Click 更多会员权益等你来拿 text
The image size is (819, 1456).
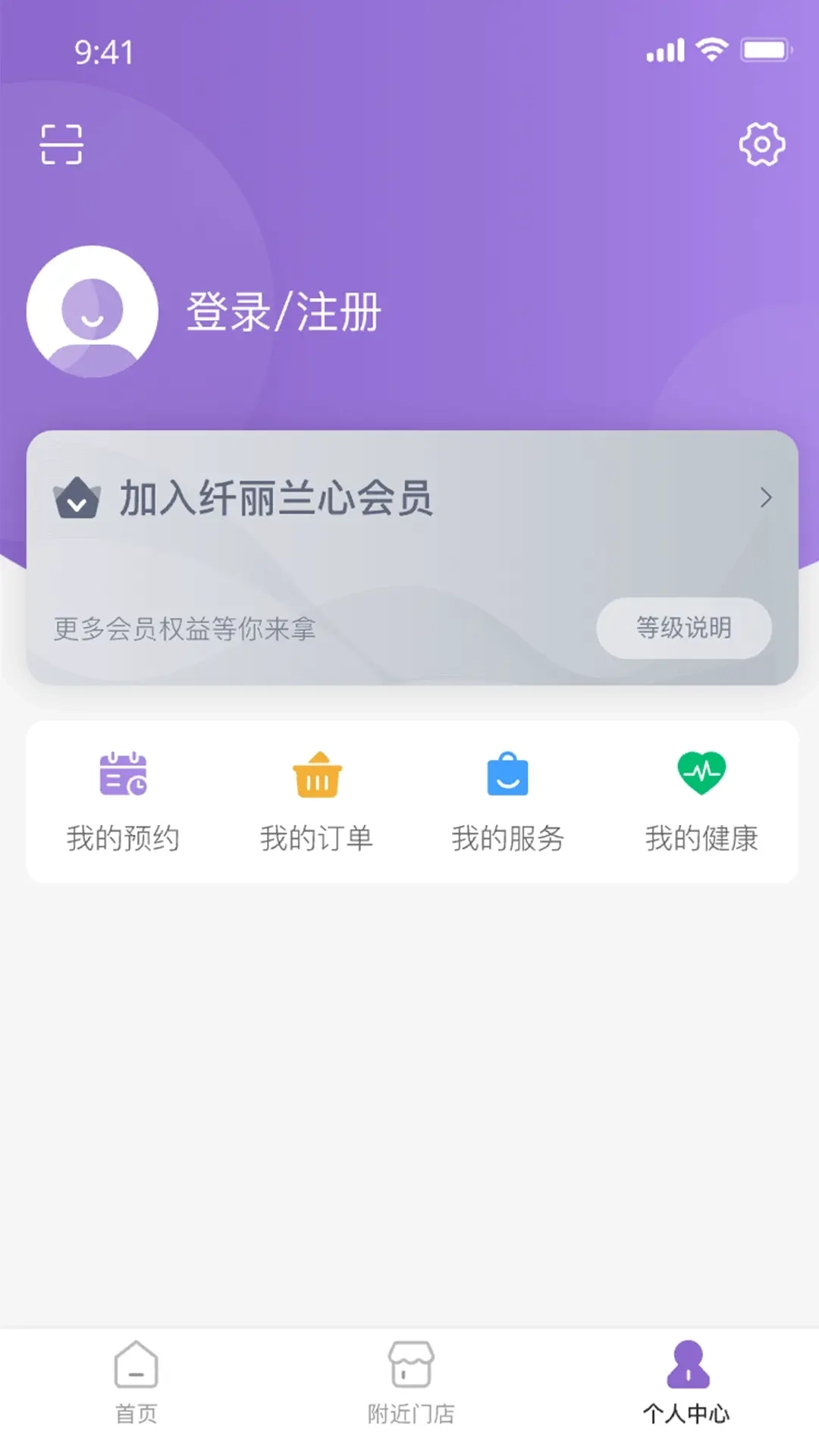pos(185,629)
